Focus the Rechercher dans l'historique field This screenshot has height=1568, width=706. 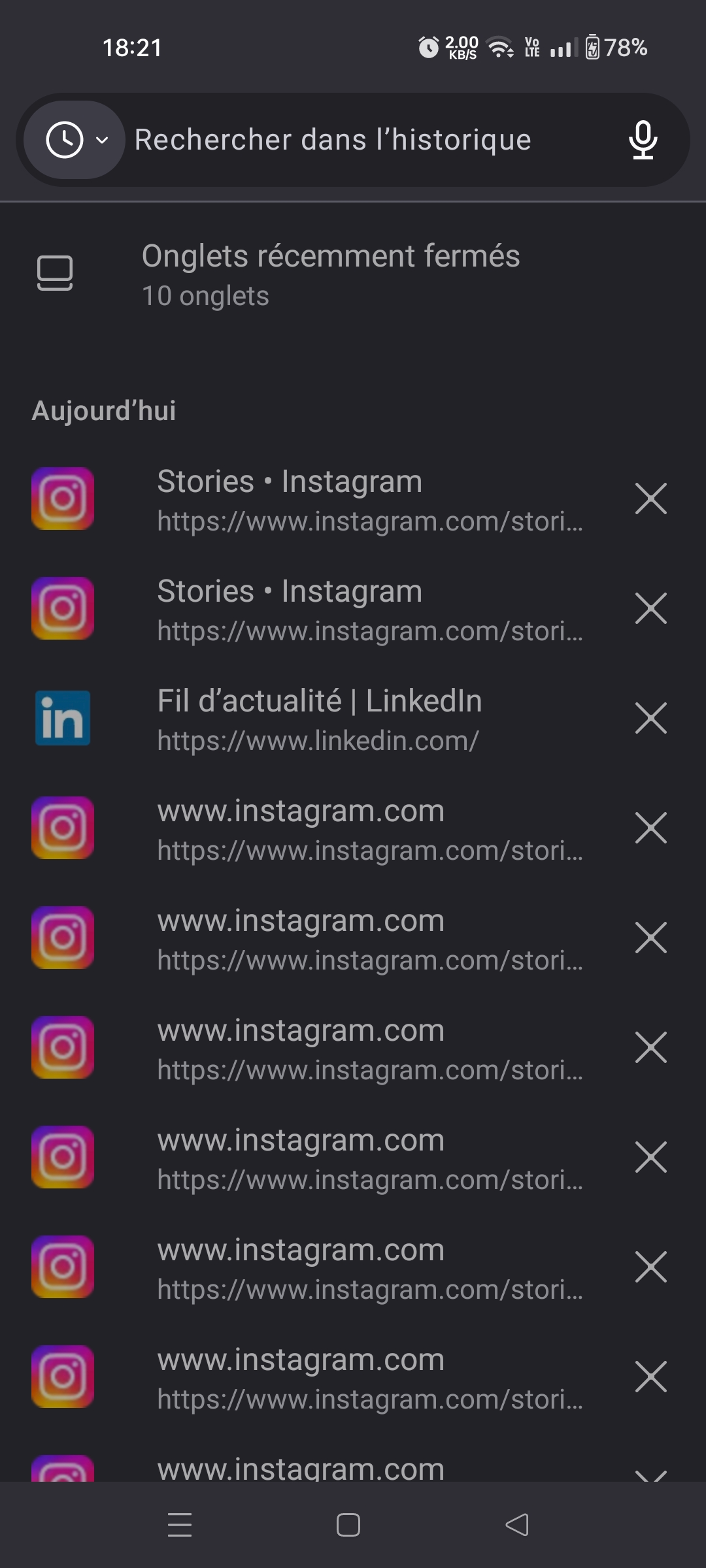366,140
